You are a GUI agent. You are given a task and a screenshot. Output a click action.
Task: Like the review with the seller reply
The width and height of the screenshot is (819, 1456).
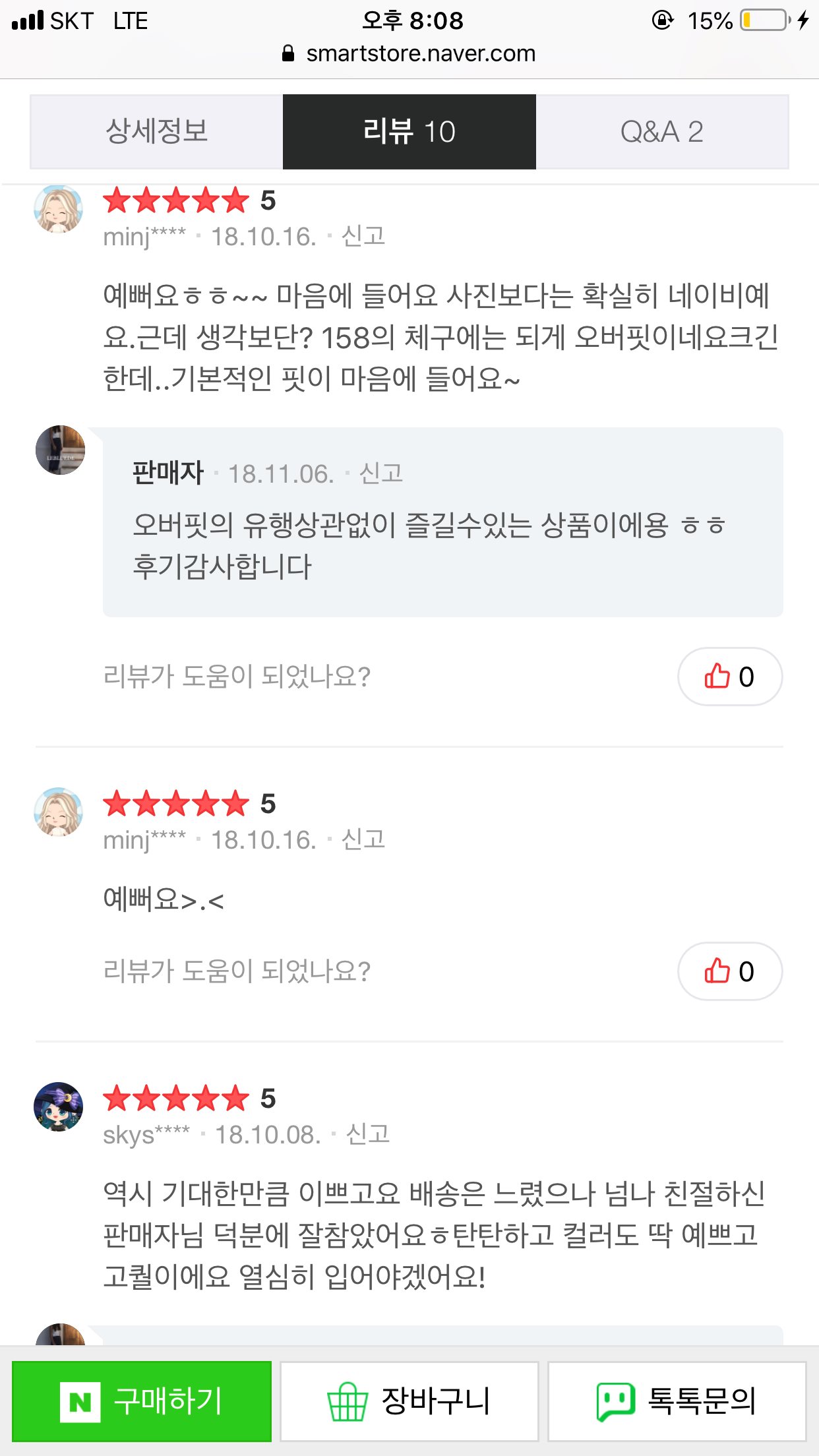730,677
